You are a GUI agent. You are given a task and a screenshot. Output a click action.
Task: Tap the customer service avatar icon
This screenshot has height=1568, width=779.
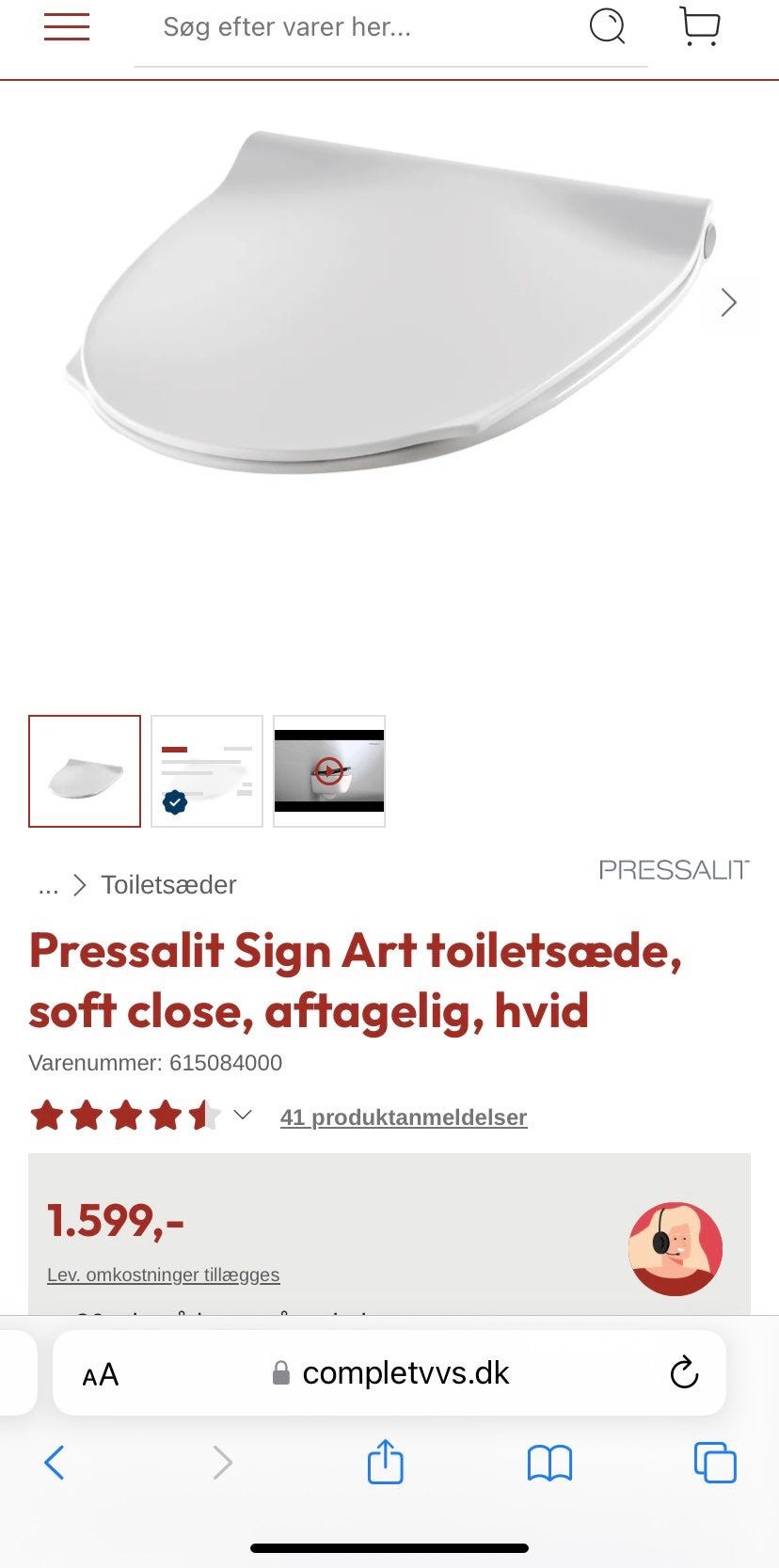[676, 1248]
